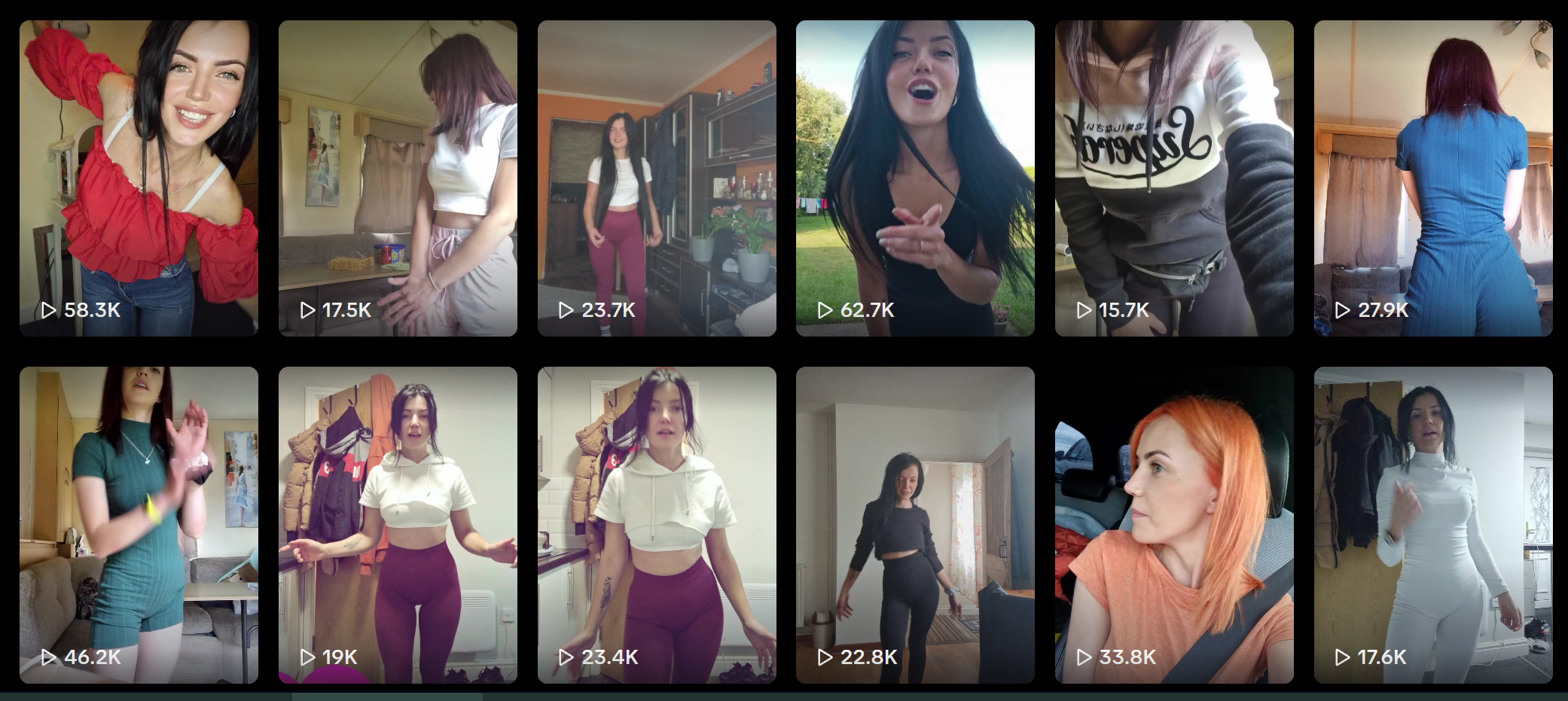The image size is (1568, 701).
Task: Open the 23.4K views video
Action: 657,525
